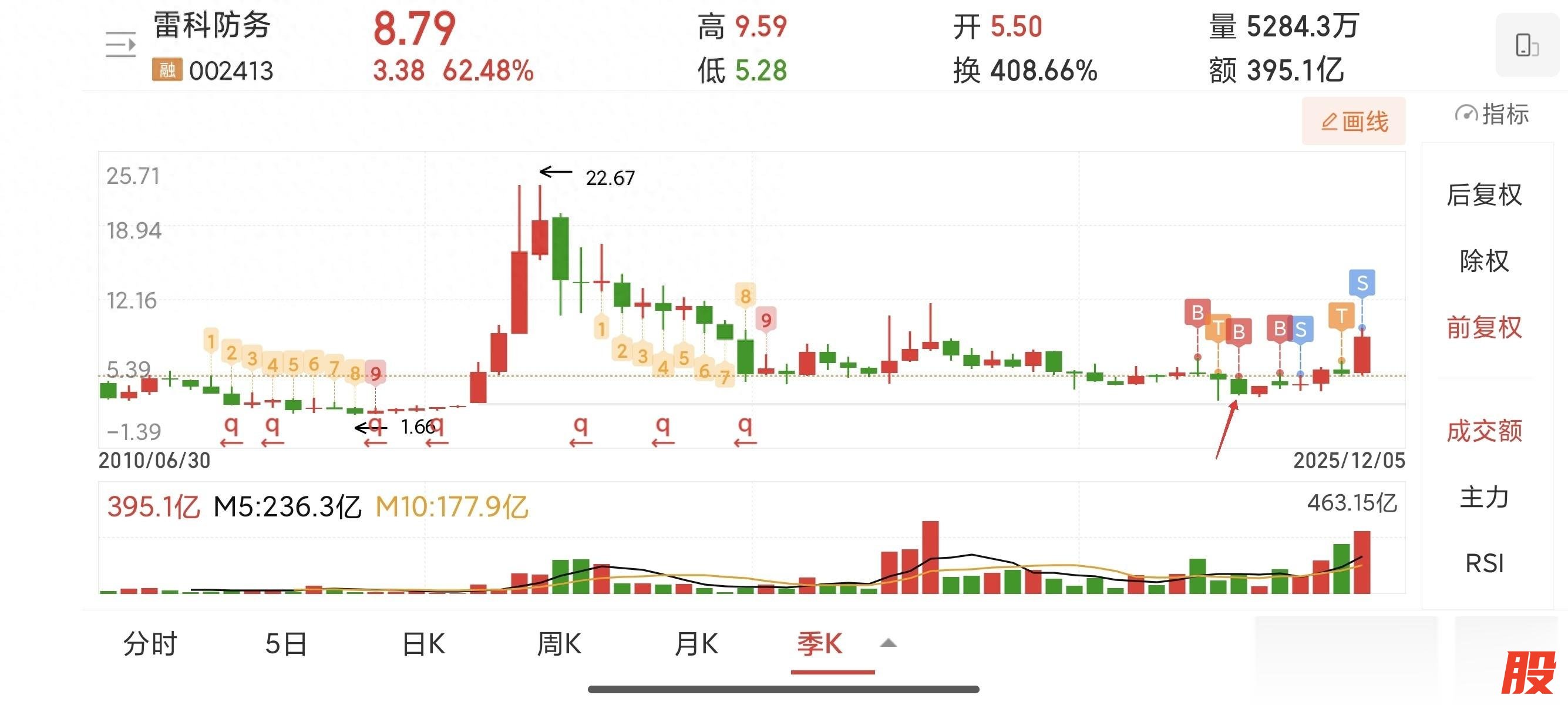Viewport: 1568px width, 705px height.
Task: Switch to the 周K chart tab
Action: tap(558, 644)
